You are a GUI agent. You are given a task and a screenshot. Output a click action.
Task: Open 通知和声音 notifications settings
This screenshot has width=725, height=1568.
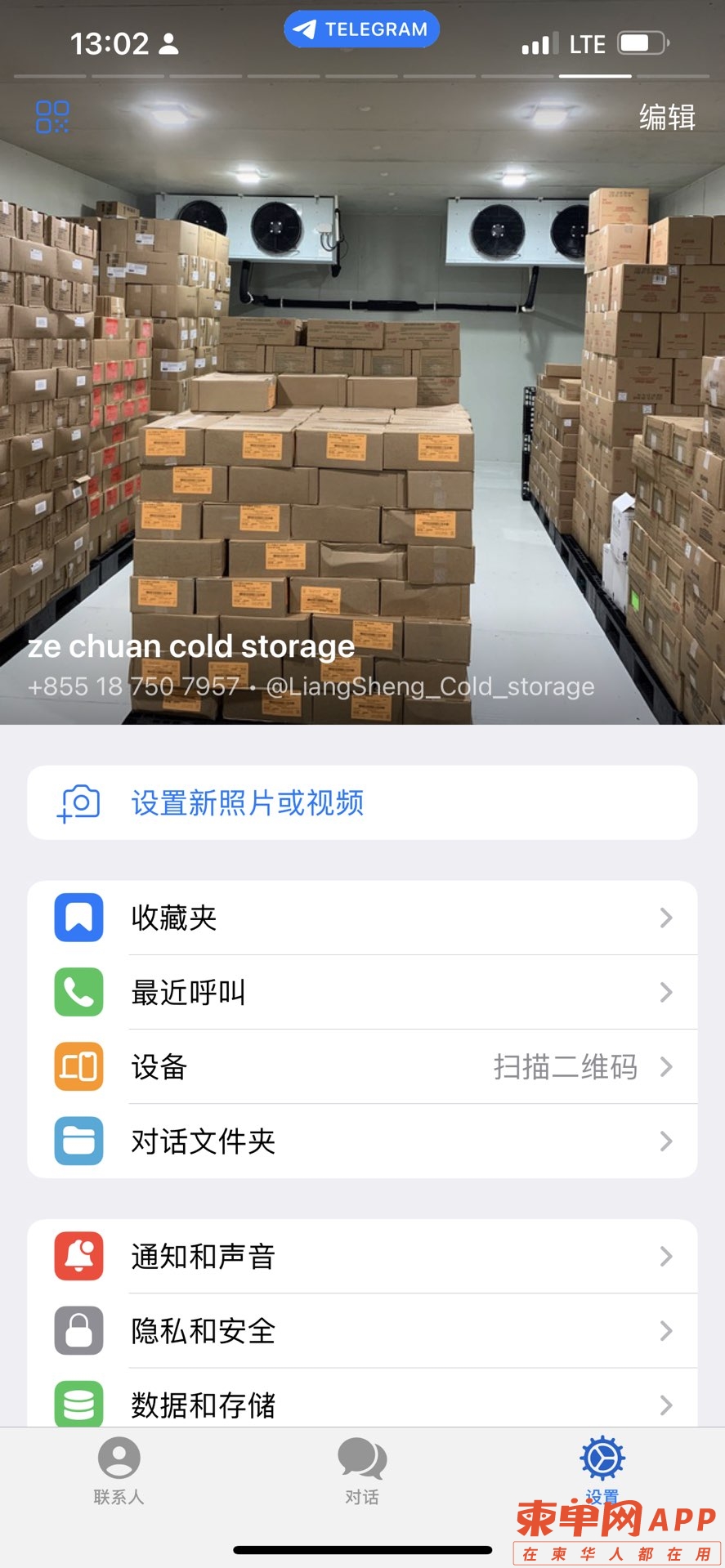tap(362, 1256)
